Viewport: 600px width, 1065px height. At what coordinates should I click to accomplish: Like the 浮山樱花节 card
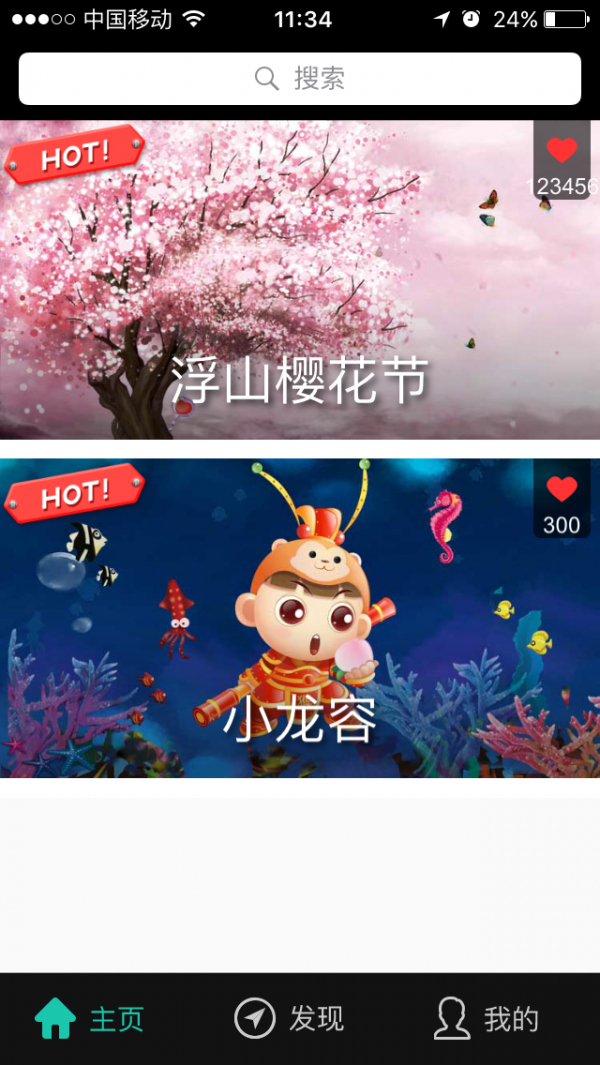click(562, 151)
